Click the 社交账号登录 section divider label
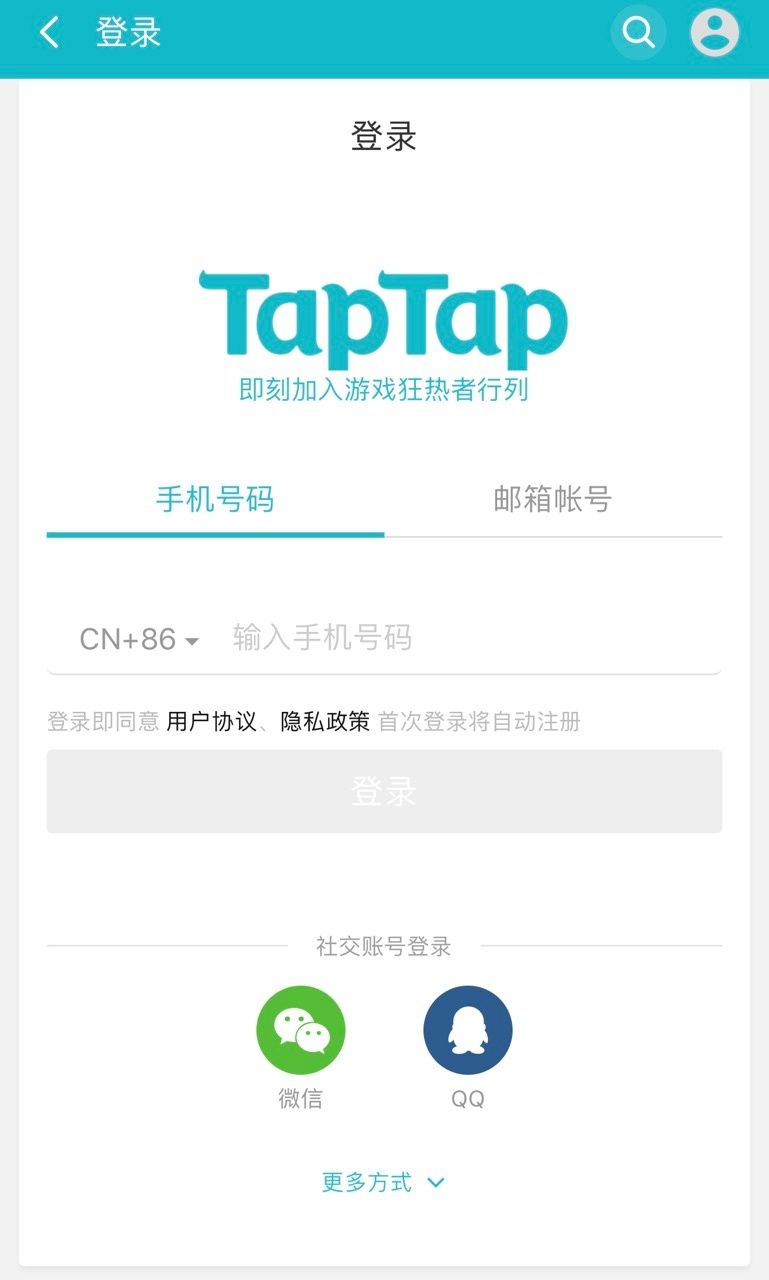The height and width of the screenshot is (1280, 769). pyautogui.click(x=384, y=945)
